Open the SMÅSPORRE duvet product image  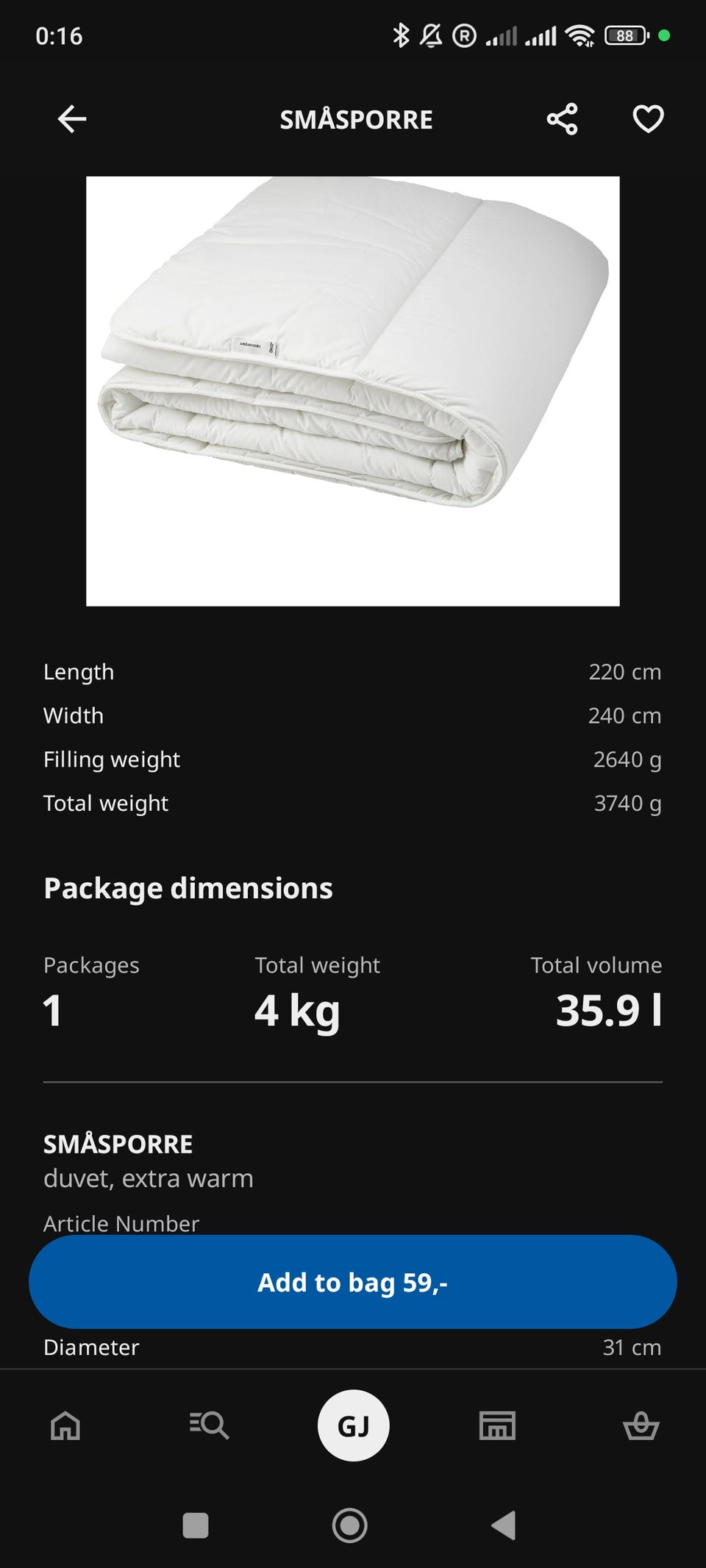[x=353, y=391]
